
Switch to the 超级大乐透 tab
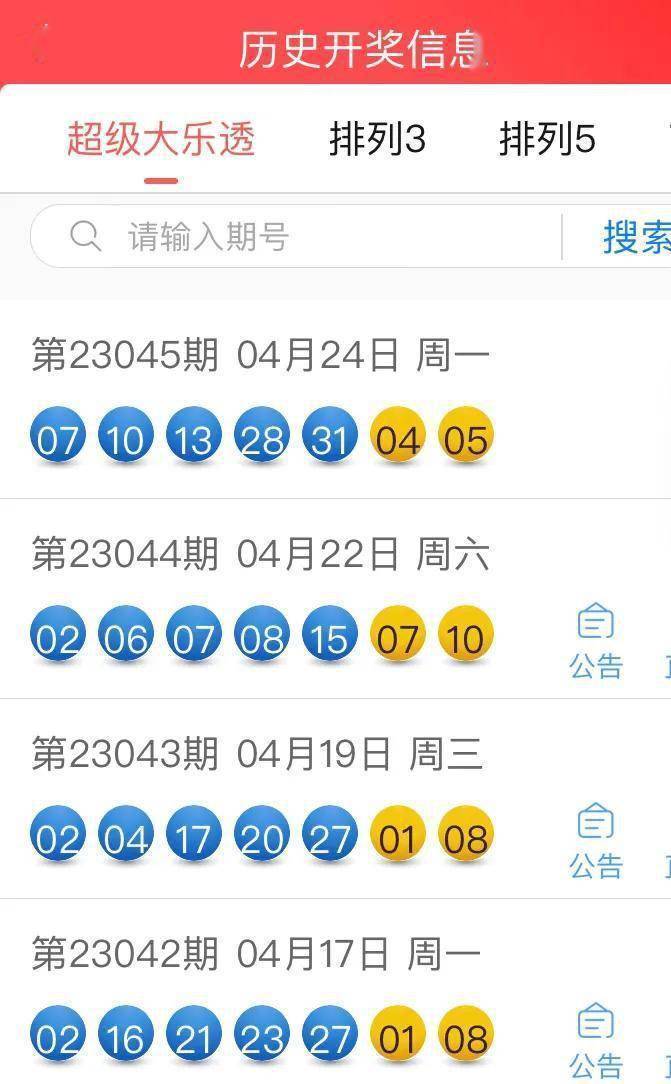(x=161, y=139)
